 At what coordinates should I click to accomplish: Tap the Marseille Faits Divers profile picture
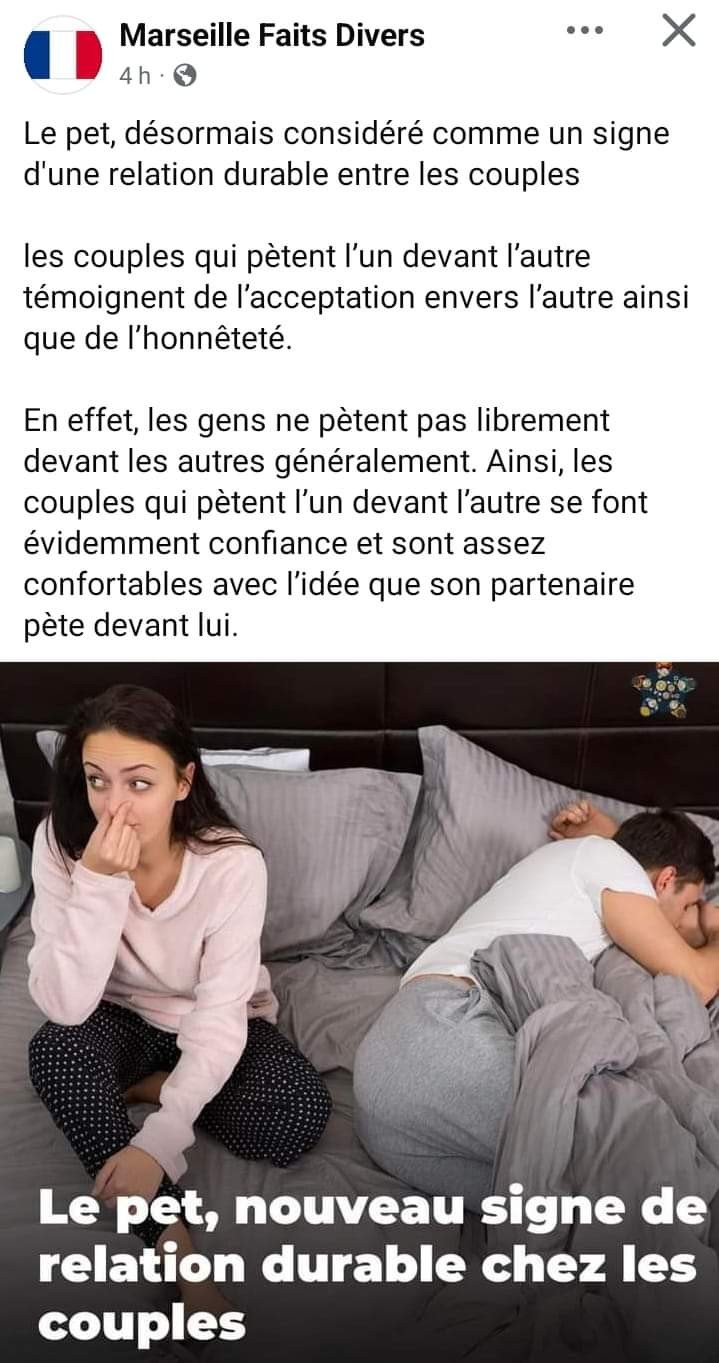pos(62,54)
